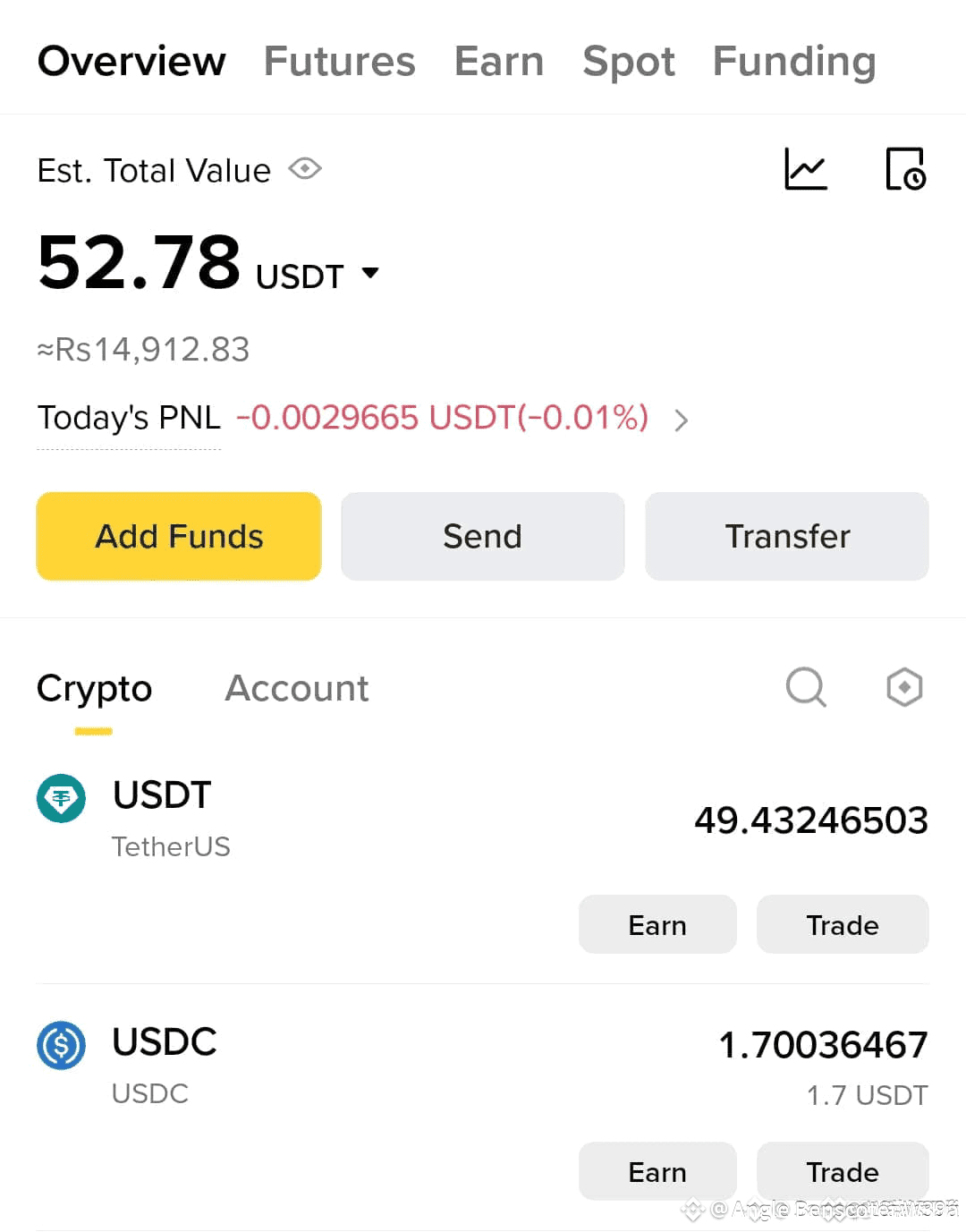Hide the estimated total value
Screen dimensions: 966x1232
point(305,169)
